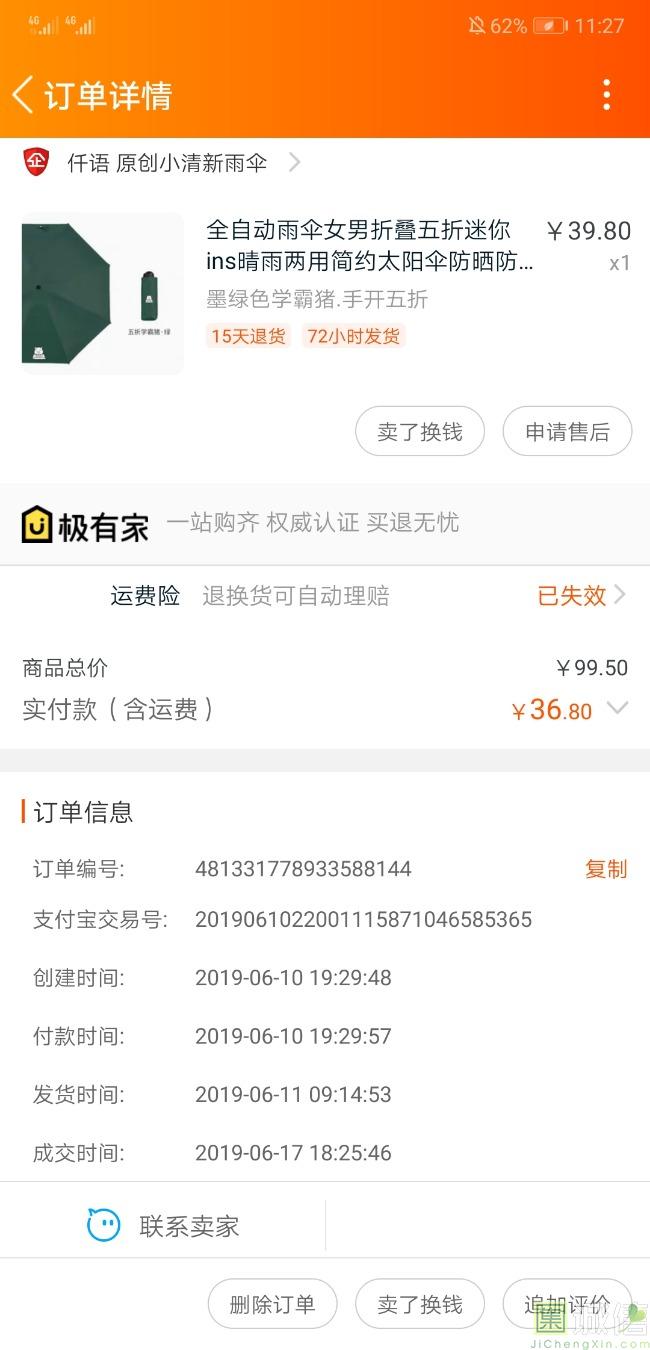Open the three-dot overflow menu
The height and width of the screenshot is (1350, 650).
pyautogui.click(x=606, y=95)
